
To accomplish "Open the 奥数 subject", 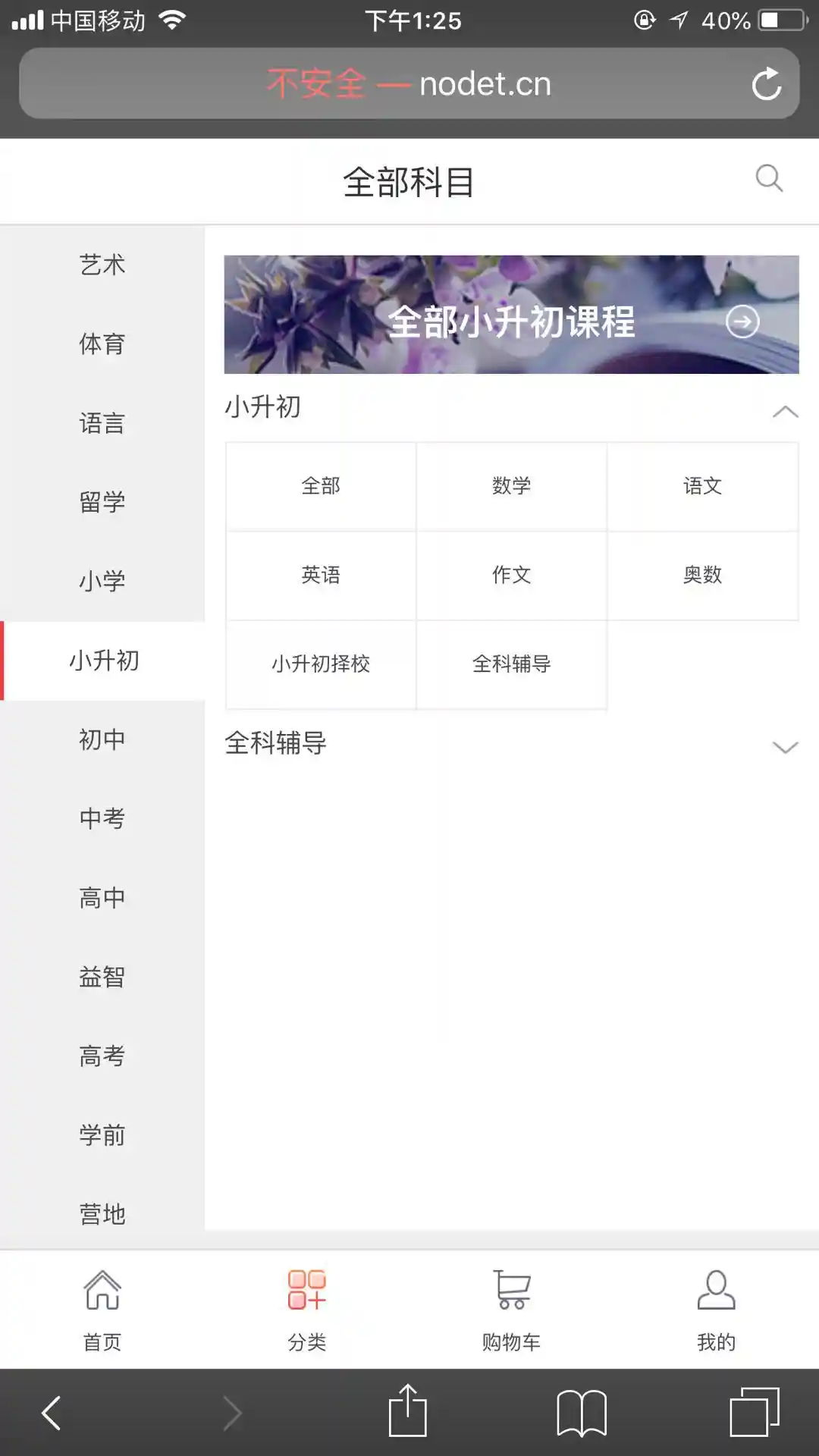I will coord(702,576).
